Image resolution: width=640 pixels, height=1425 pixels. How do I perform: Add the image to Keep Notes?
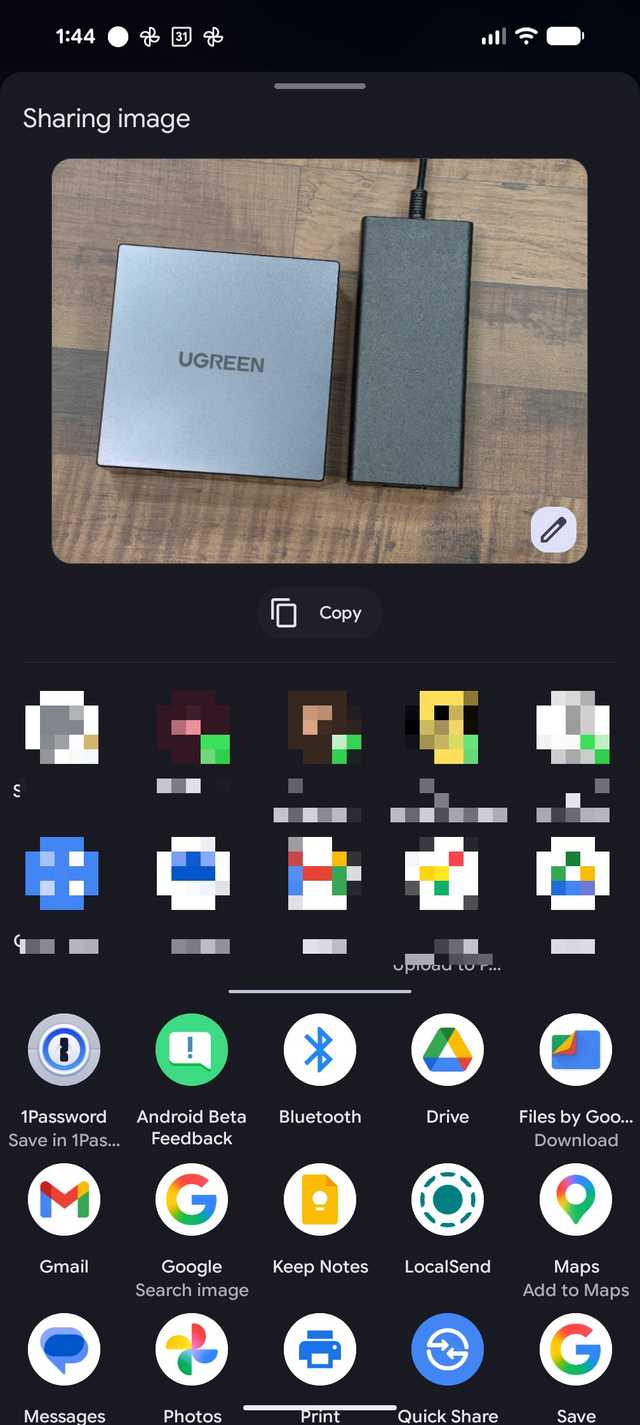[x=320, y=1200]
